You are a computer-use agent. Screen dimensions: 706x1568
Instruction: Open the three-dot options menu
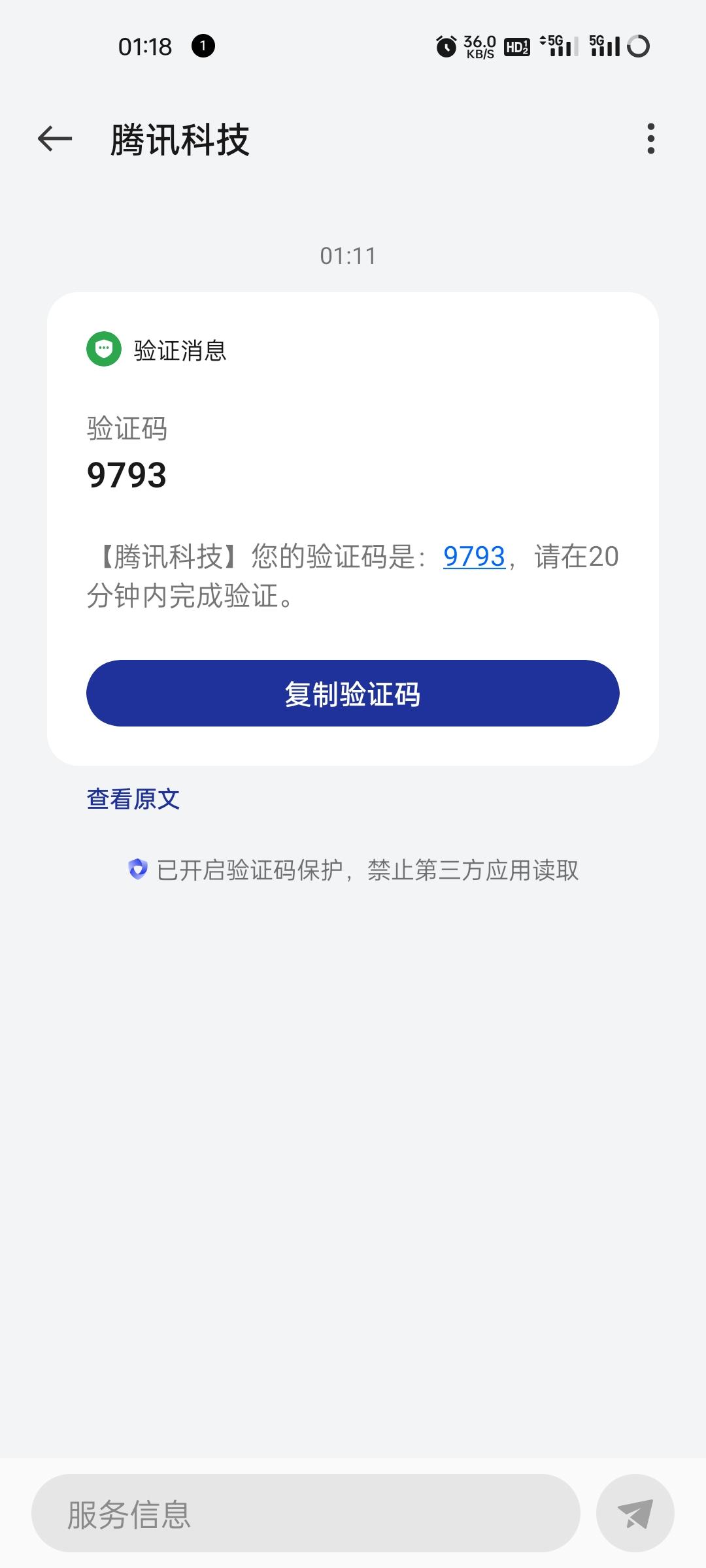point(651,139)
